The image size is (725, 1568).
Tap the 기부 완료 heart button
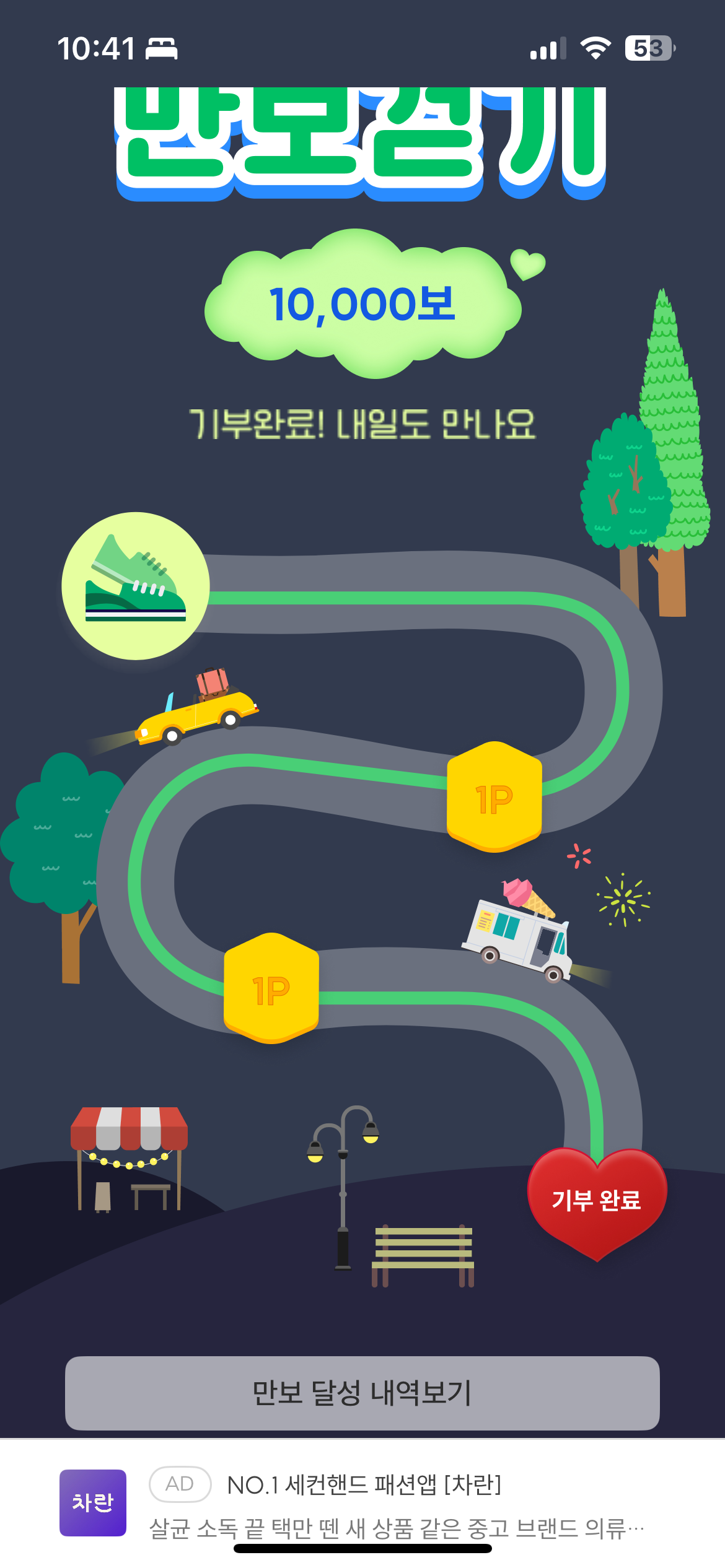click(596, 1200)
